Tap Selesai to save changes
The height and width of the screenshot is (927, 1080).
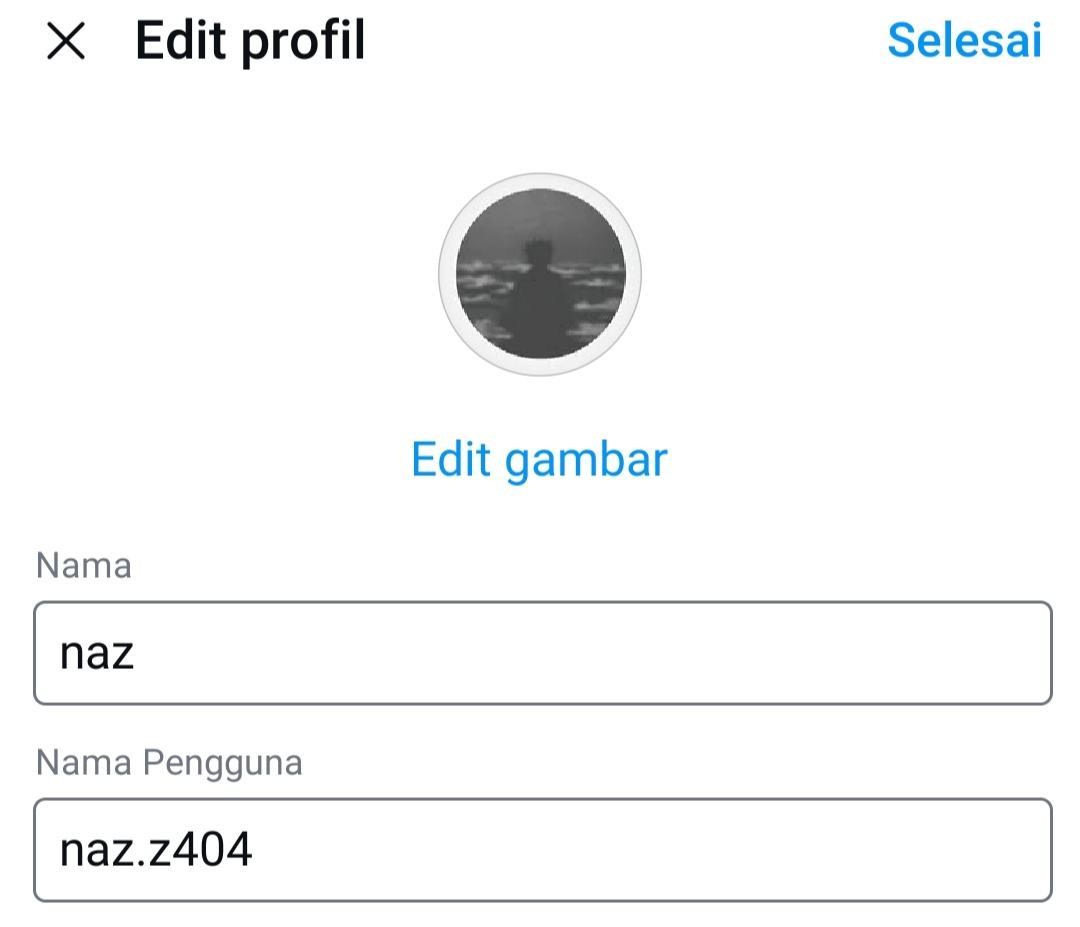(x=964, y=40)
